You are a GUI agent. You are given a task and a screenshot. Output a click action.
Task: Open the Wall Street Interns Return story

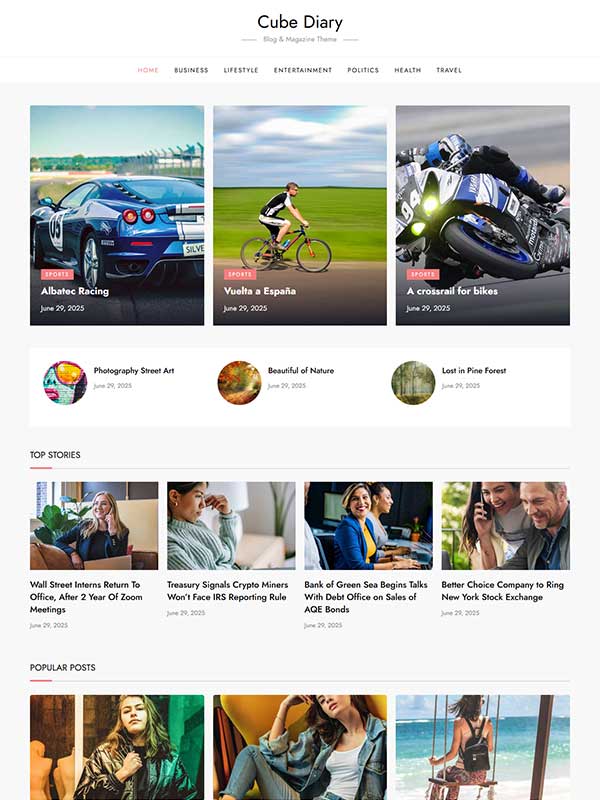point(86,597)
